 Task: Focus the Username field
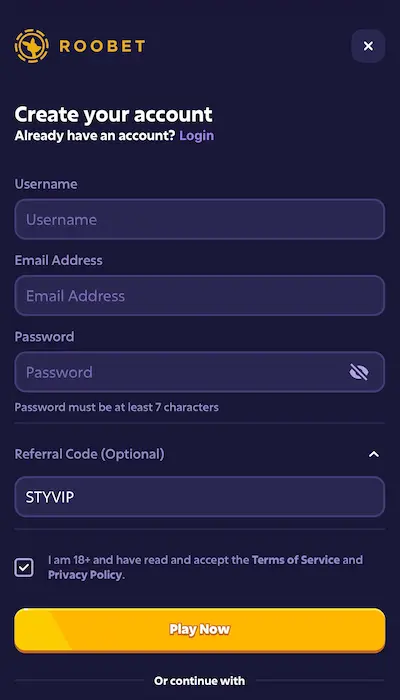[200, 219]
